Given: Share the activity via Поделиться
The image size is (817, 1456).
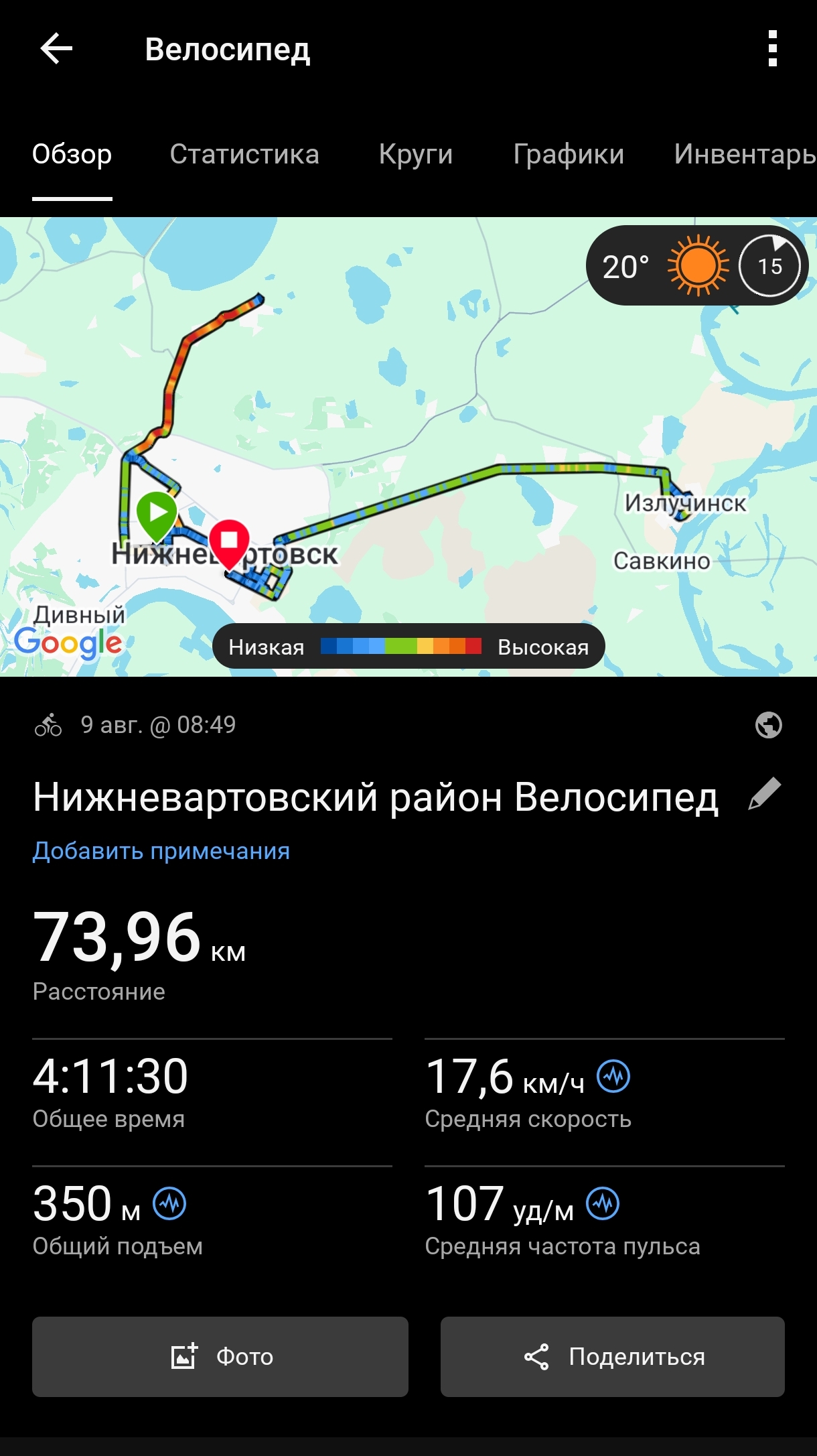Looking at the screenshot, I should pos(613,1357).
